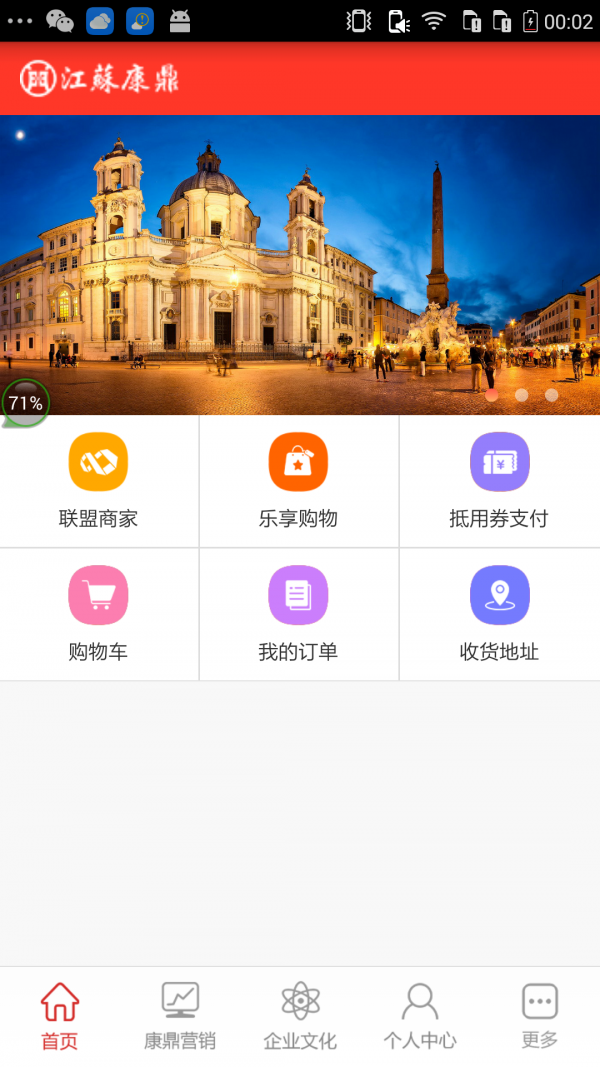Open the 更多 more tab

click(540, 1016)
